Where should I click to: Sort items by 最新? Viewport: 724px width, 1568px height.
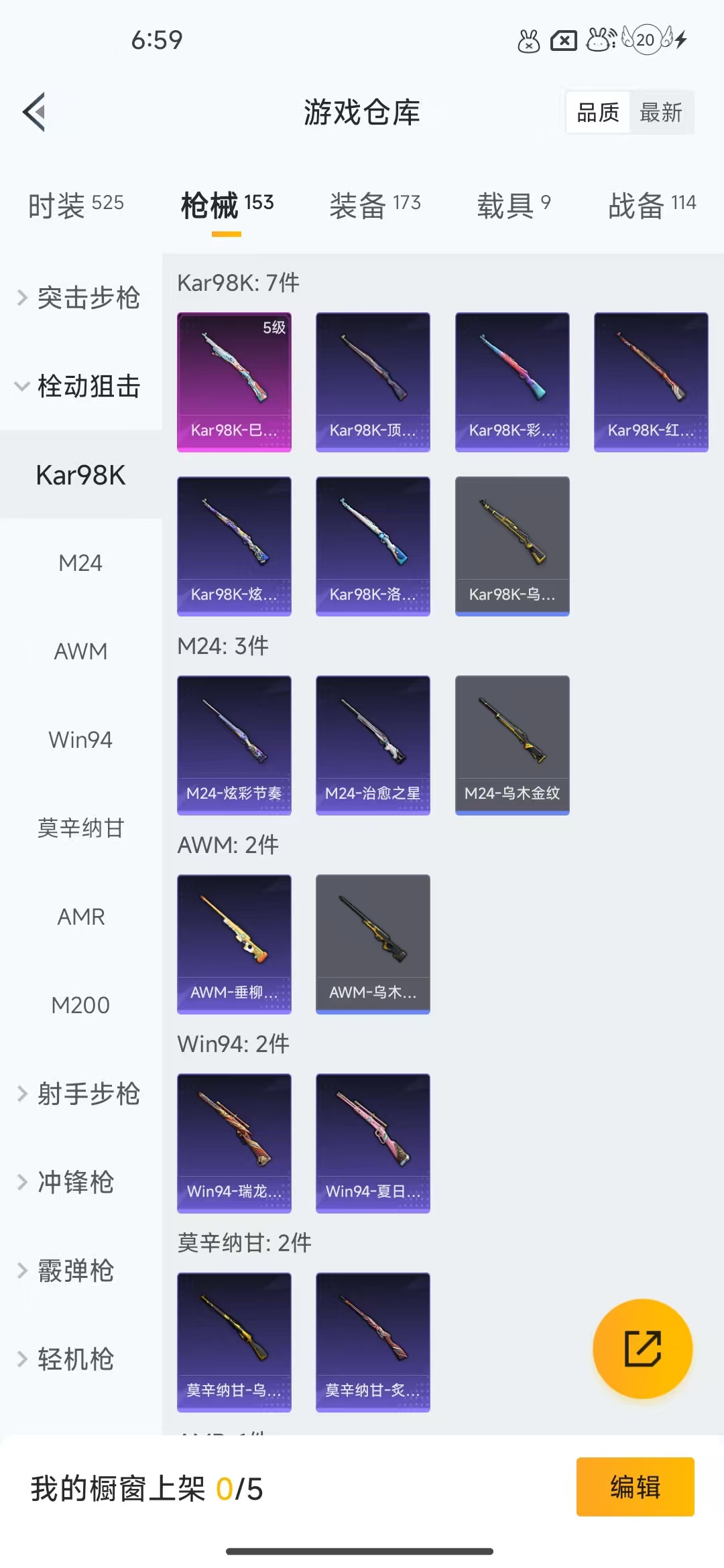[660, 113]
